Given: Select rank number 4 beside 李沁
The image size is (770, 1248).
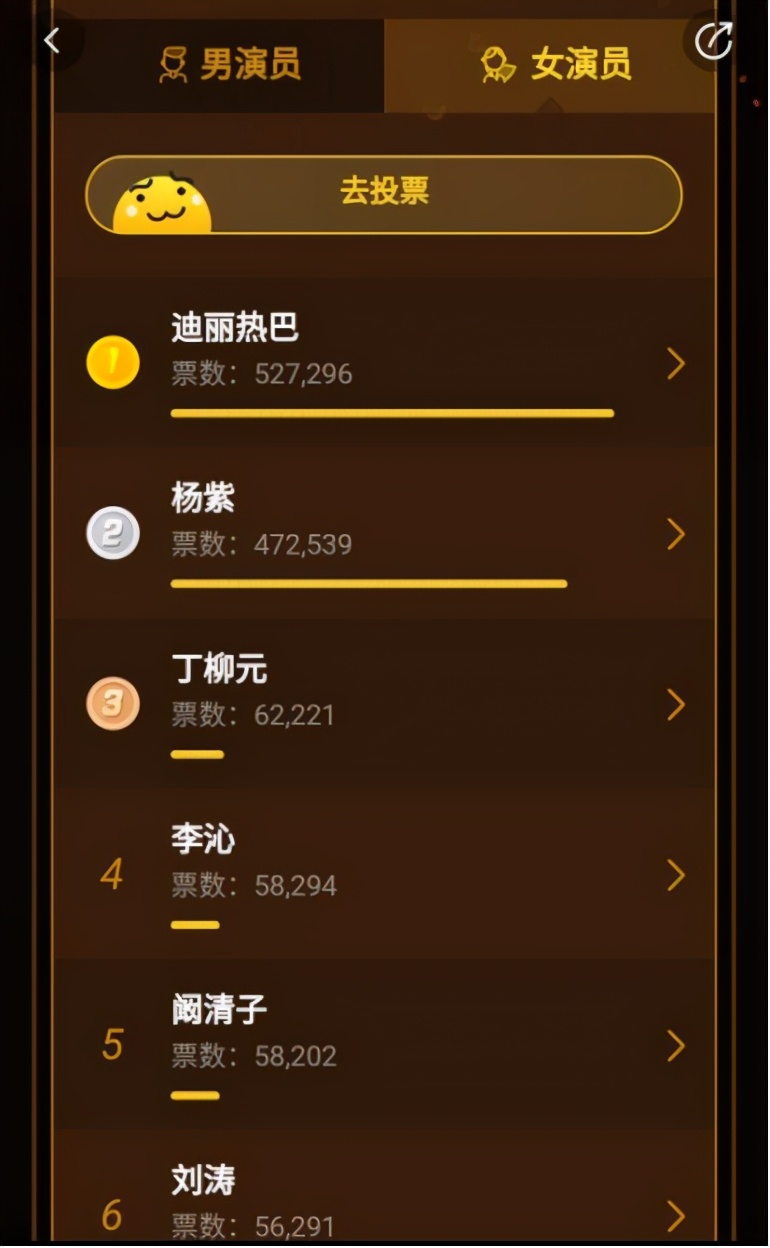Looking at the screenshot, I should [x=111, y=874].
